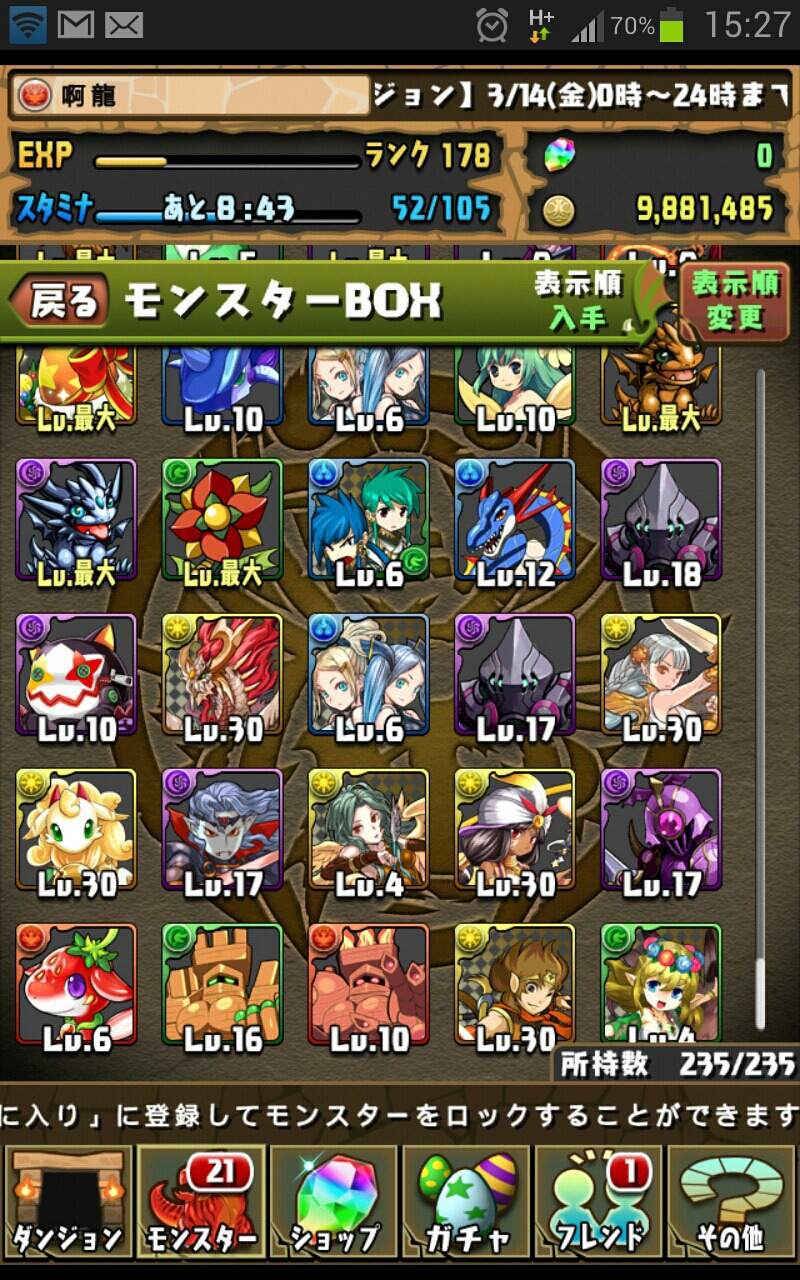Select the purple beetle monster at Lv.17
The width and height of the screenshot is (800, 1280).
pos(660,830)
